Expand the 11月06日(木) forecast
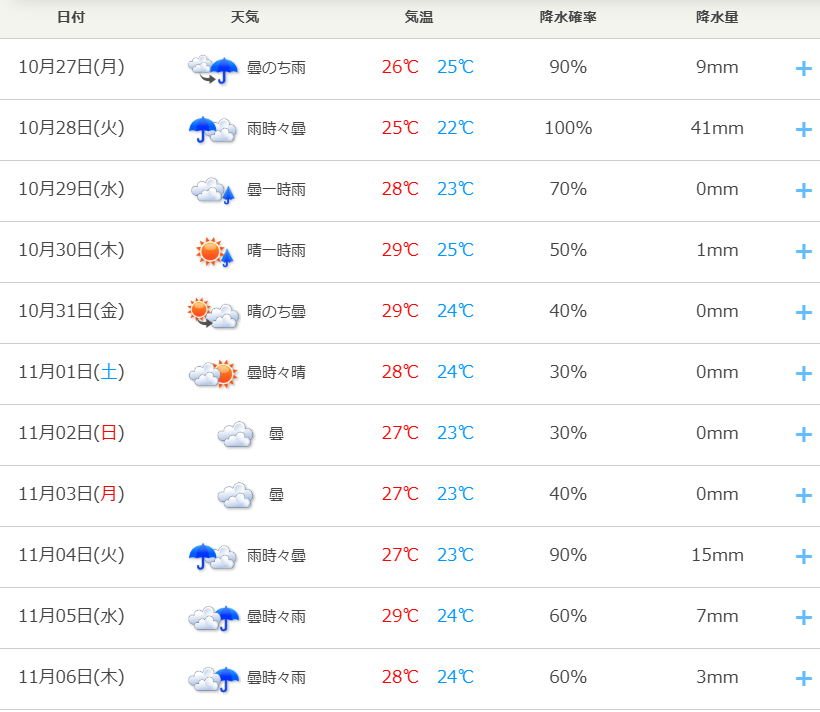The width and height of the screenshot is (820, 712). 803,678
